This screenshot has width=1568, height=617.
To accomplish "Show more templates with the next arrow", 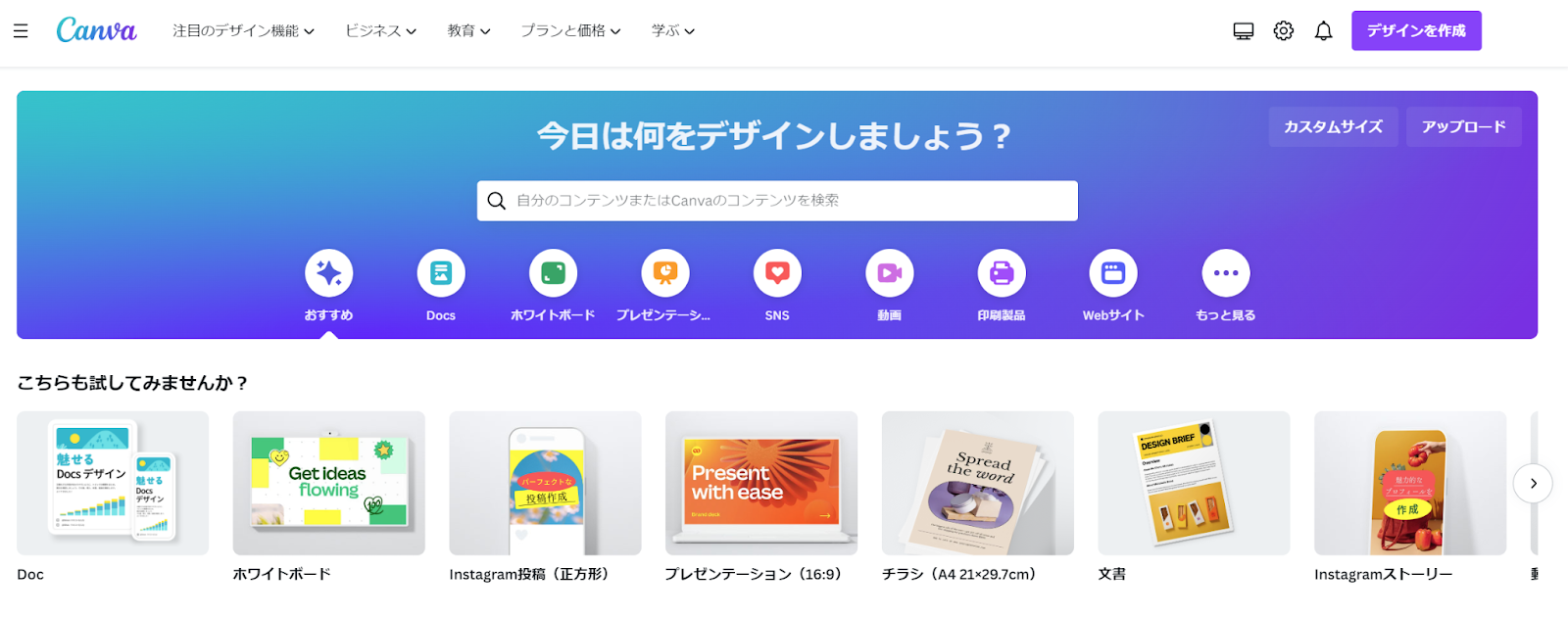I will click(x=1533, y=484).
